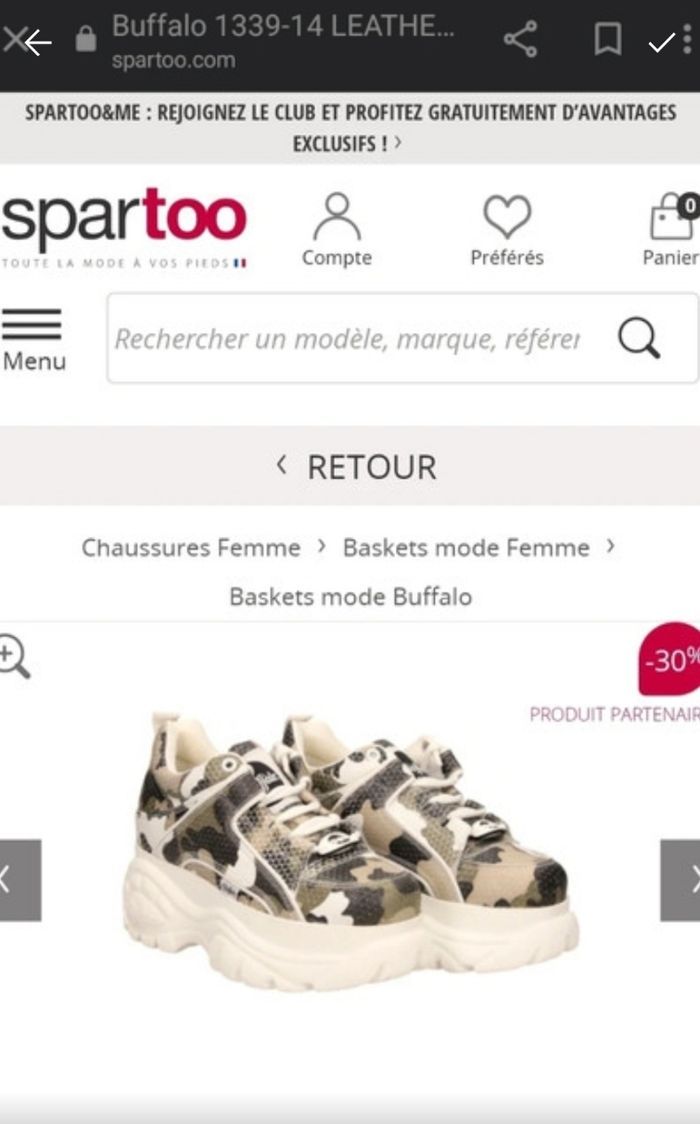Open Baskets mode Femme breadcrumb
Image resolution: width=700 pixels, height=1124 pixels.
coord(466,548)
